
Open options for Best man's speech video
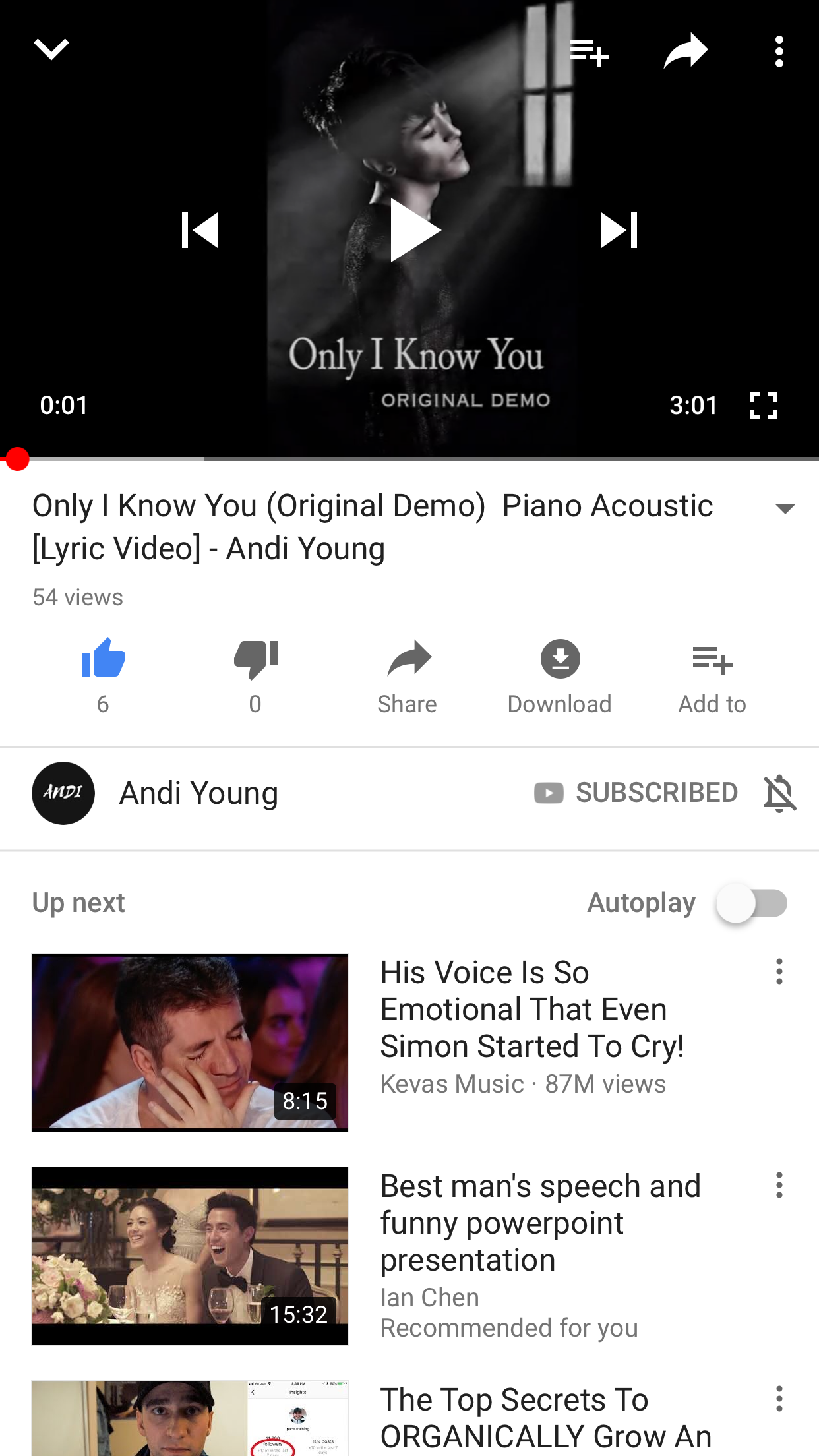click(x=779, y=1185)
